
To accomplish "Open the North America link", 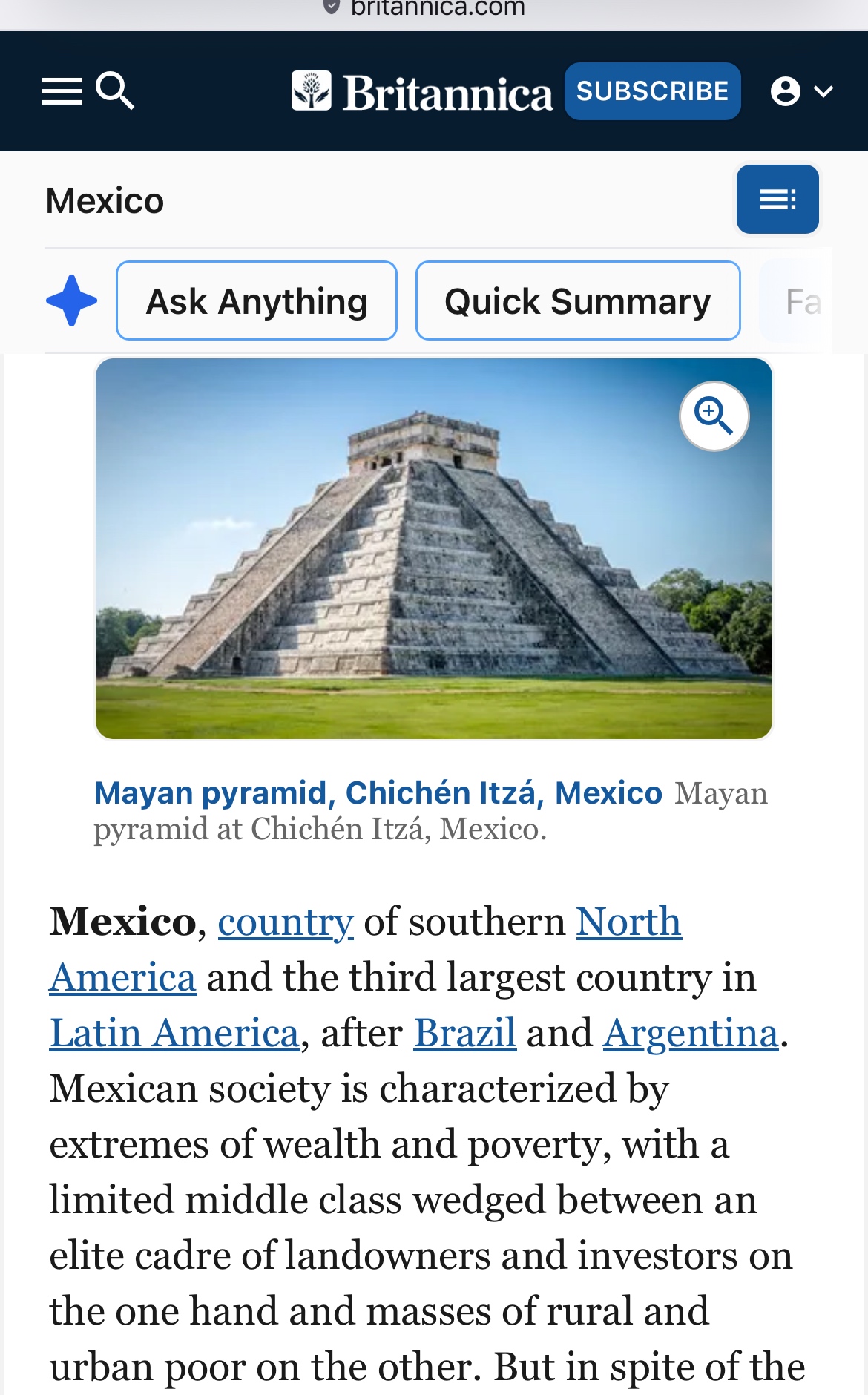I will click(628, 922).
